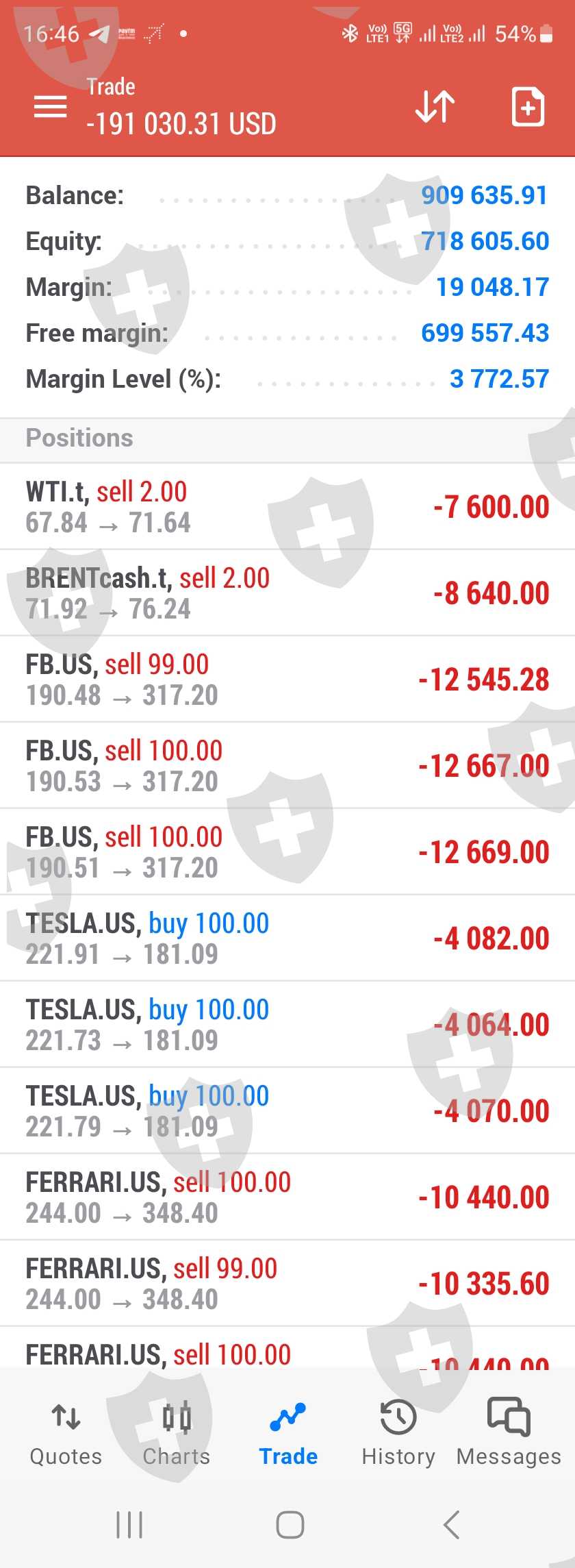Viewport: 575px width, 1568px height.
Task: Open TESLA.US buy position at 221.79
Action: [x=287, y=1111]
